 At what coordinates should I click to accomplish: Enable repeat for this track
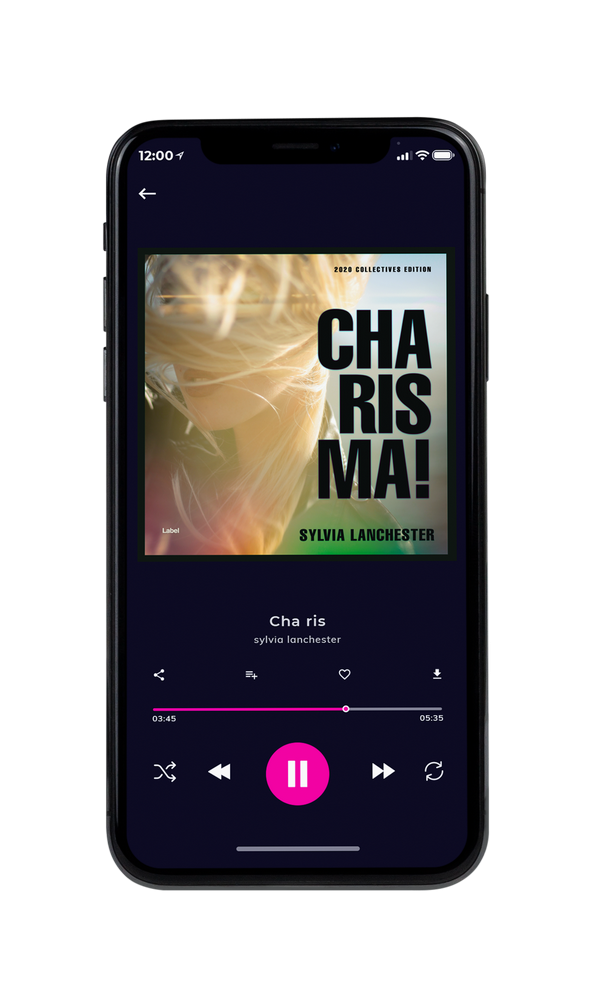coord(434,771)
